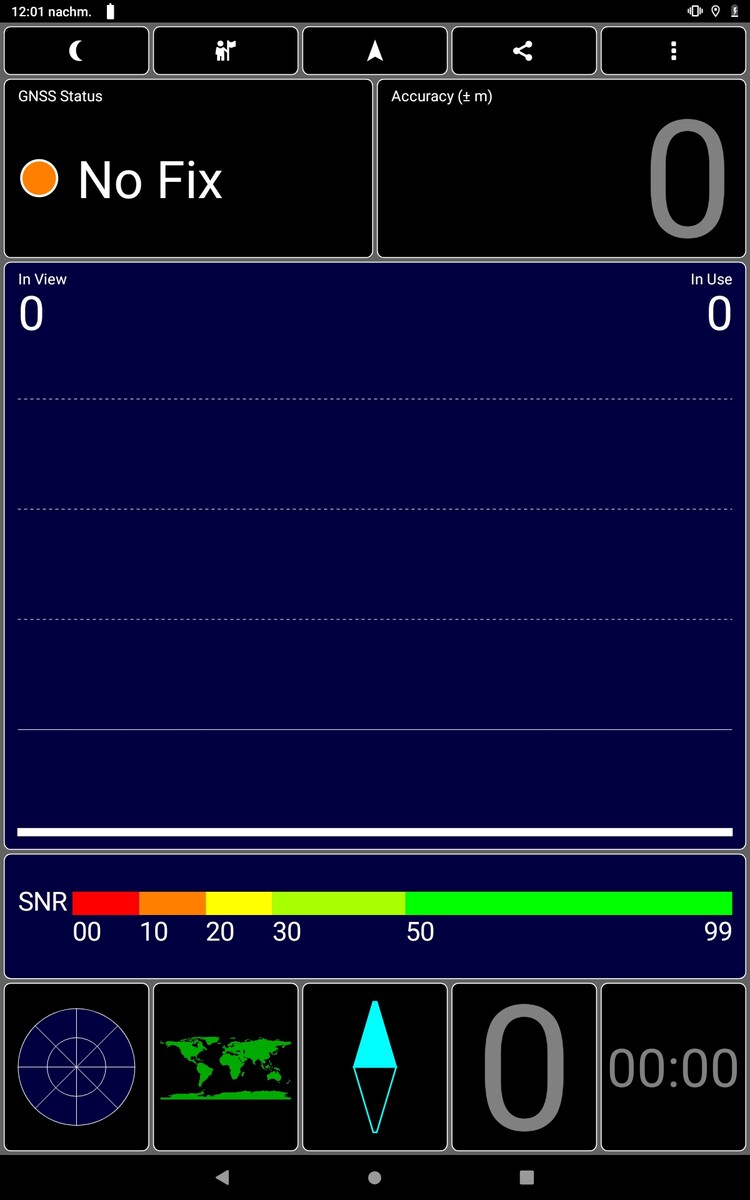This screenshot has height=1200, width=750.
Task: Go to the home screen
Action: [x=375, y=1177]
